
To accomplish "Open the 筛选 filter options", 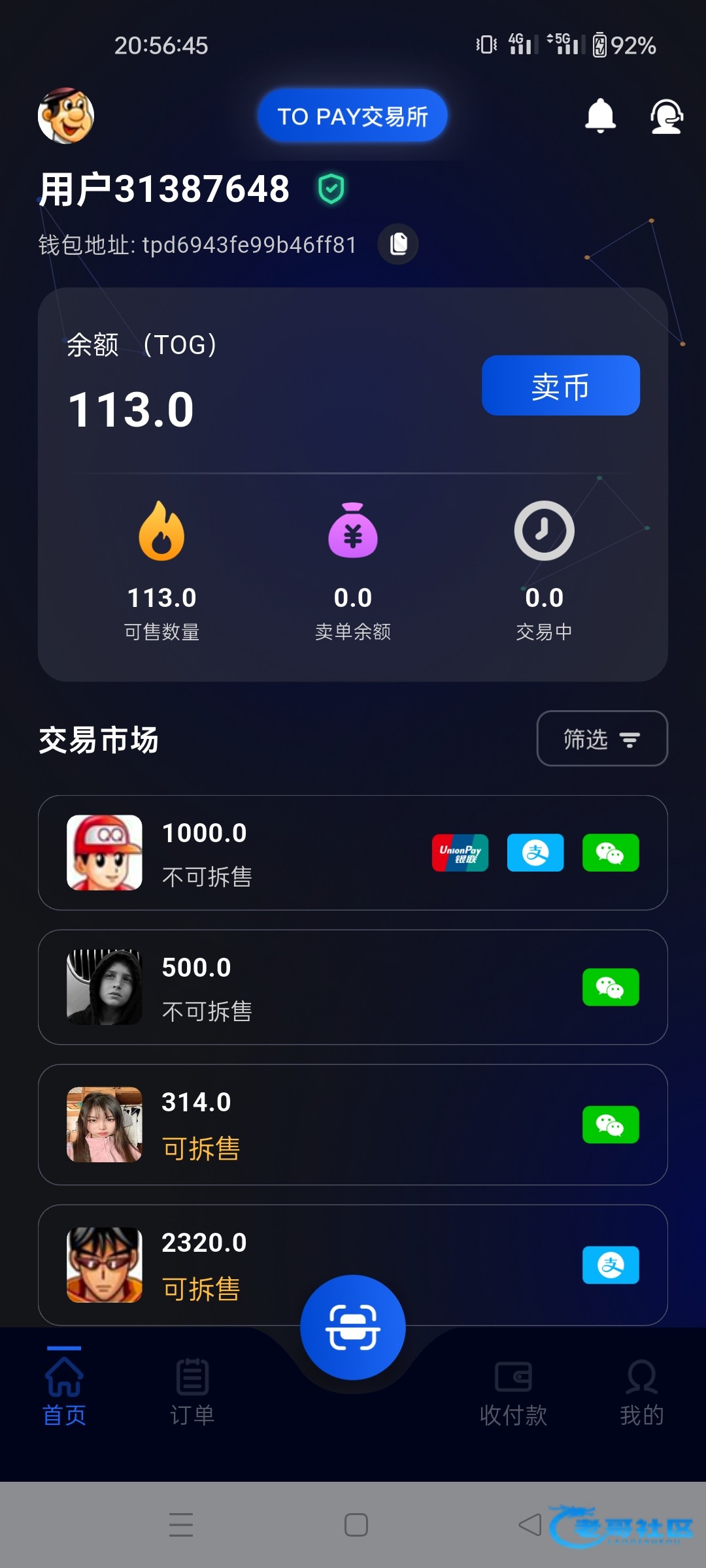I will [601, 739].
